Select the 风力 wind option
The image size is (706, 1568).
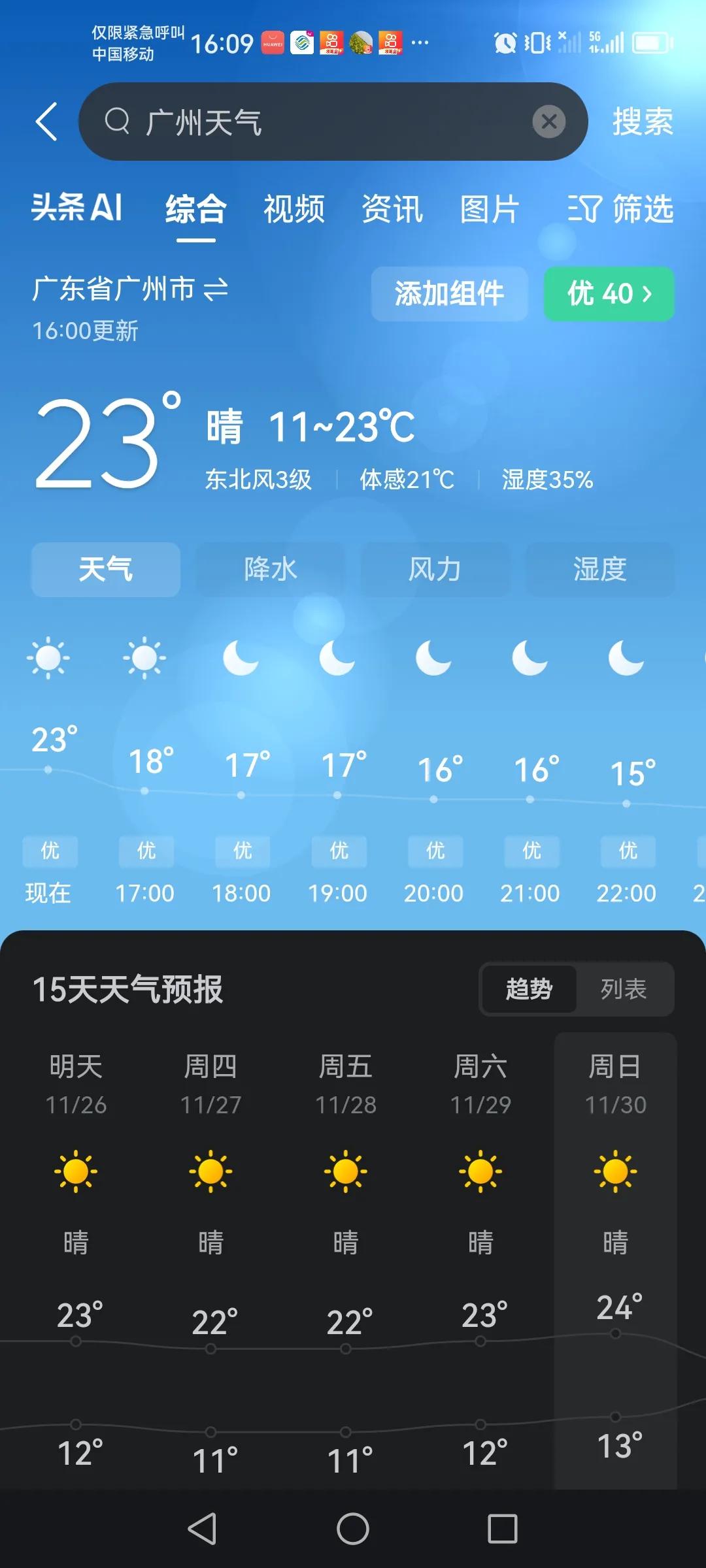[x=435, y=569]
